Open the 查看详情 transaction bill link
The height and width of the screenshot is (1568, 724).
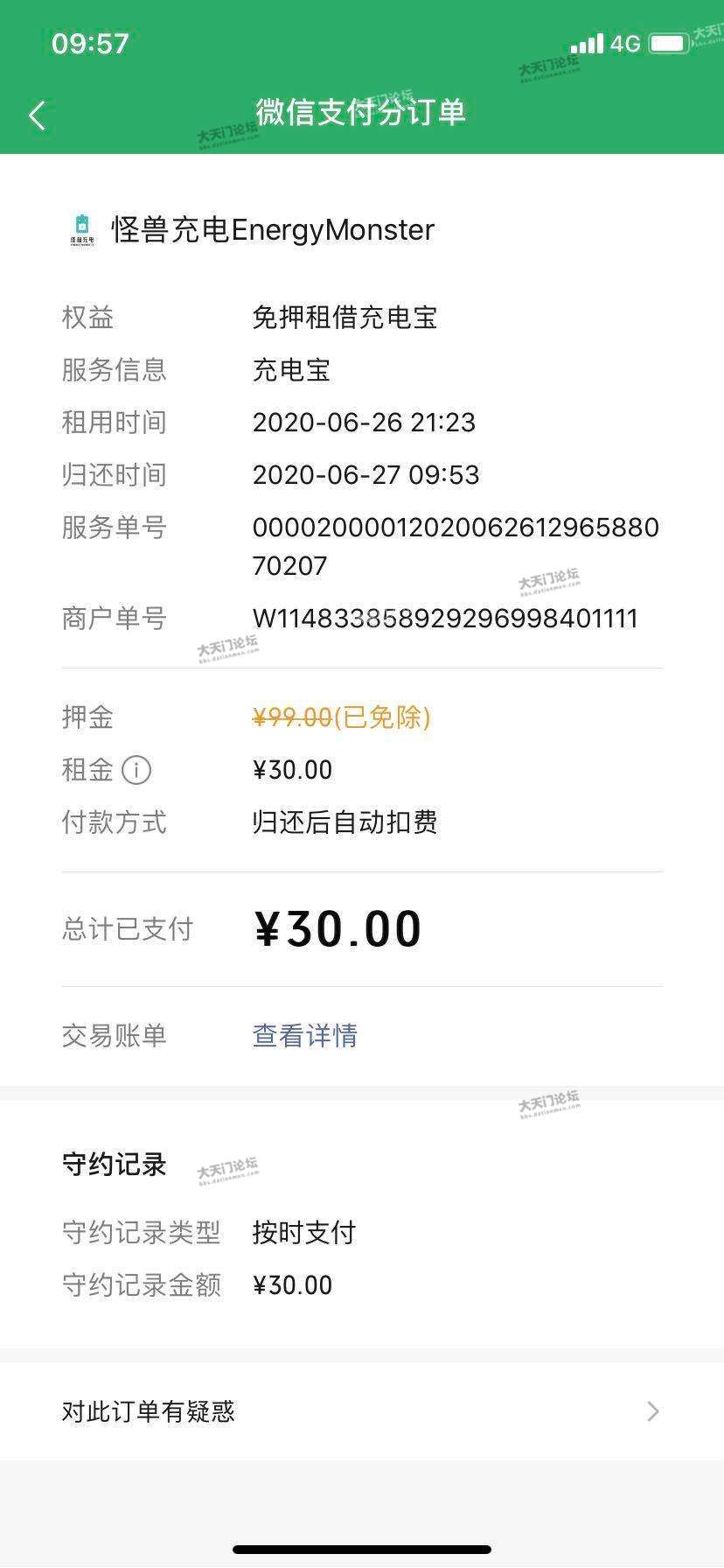(304, 1036)
